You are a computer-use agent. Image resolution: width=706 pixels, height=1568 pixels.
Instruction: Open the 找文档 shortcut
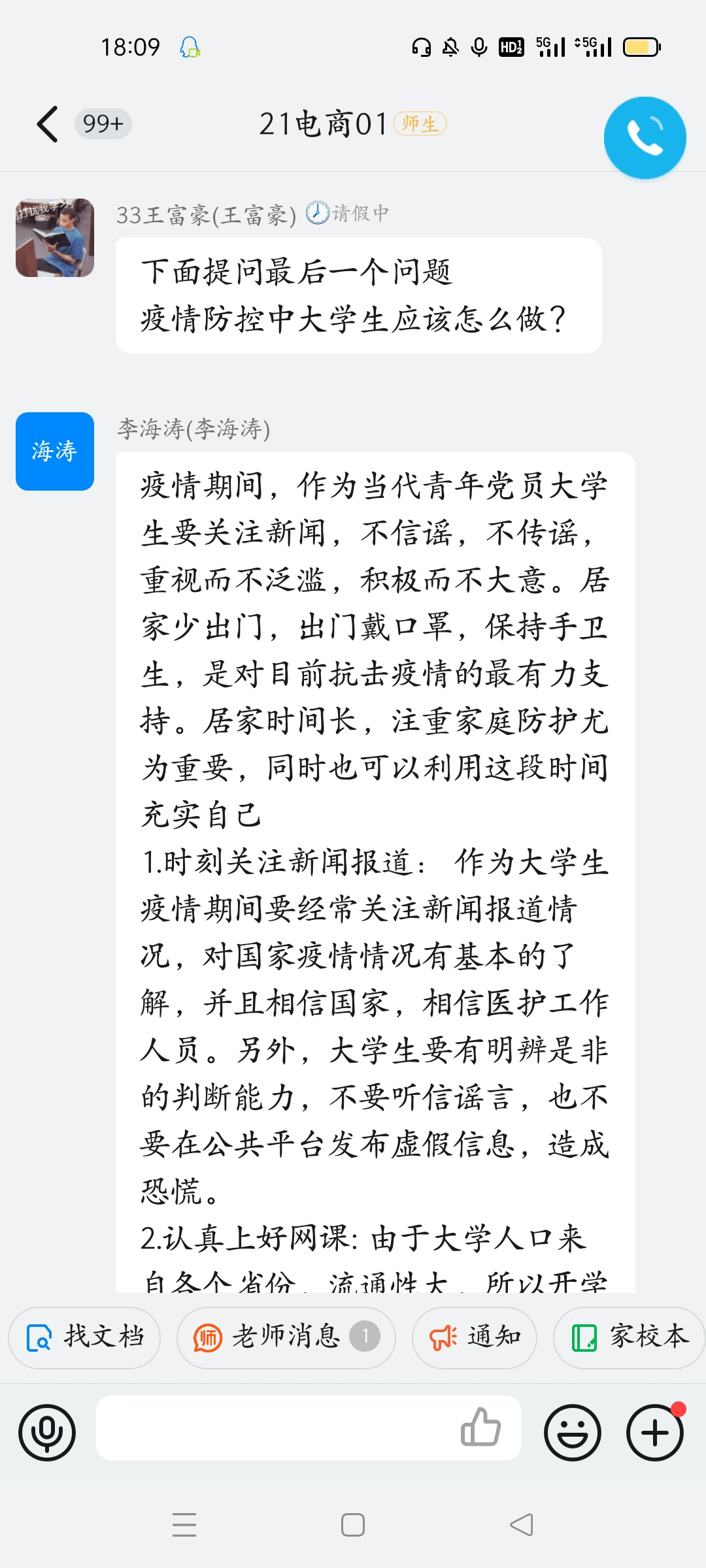84,1337
